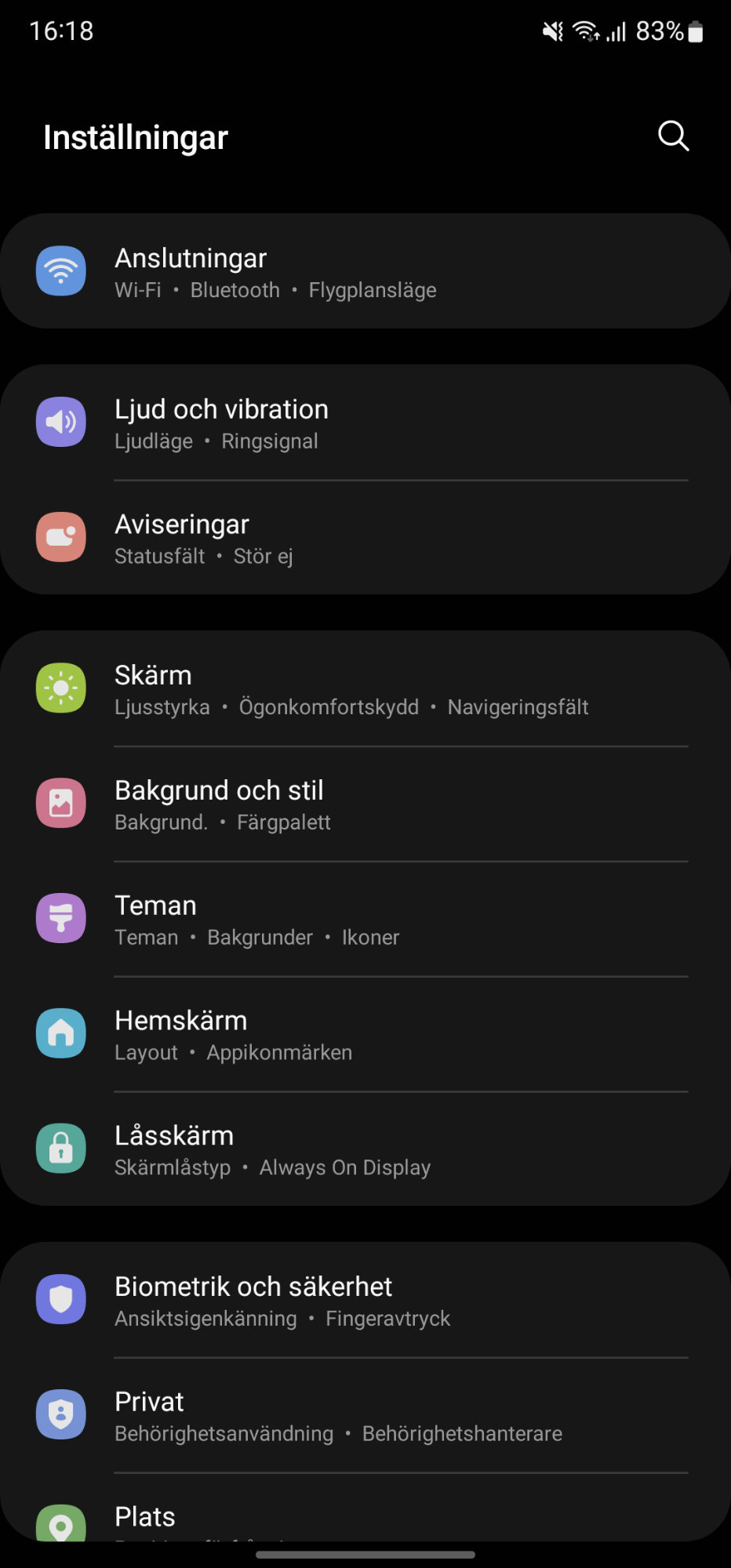Go to Aviseringar settings
This screenshot has height=1568, width=731.
(365, 539)
